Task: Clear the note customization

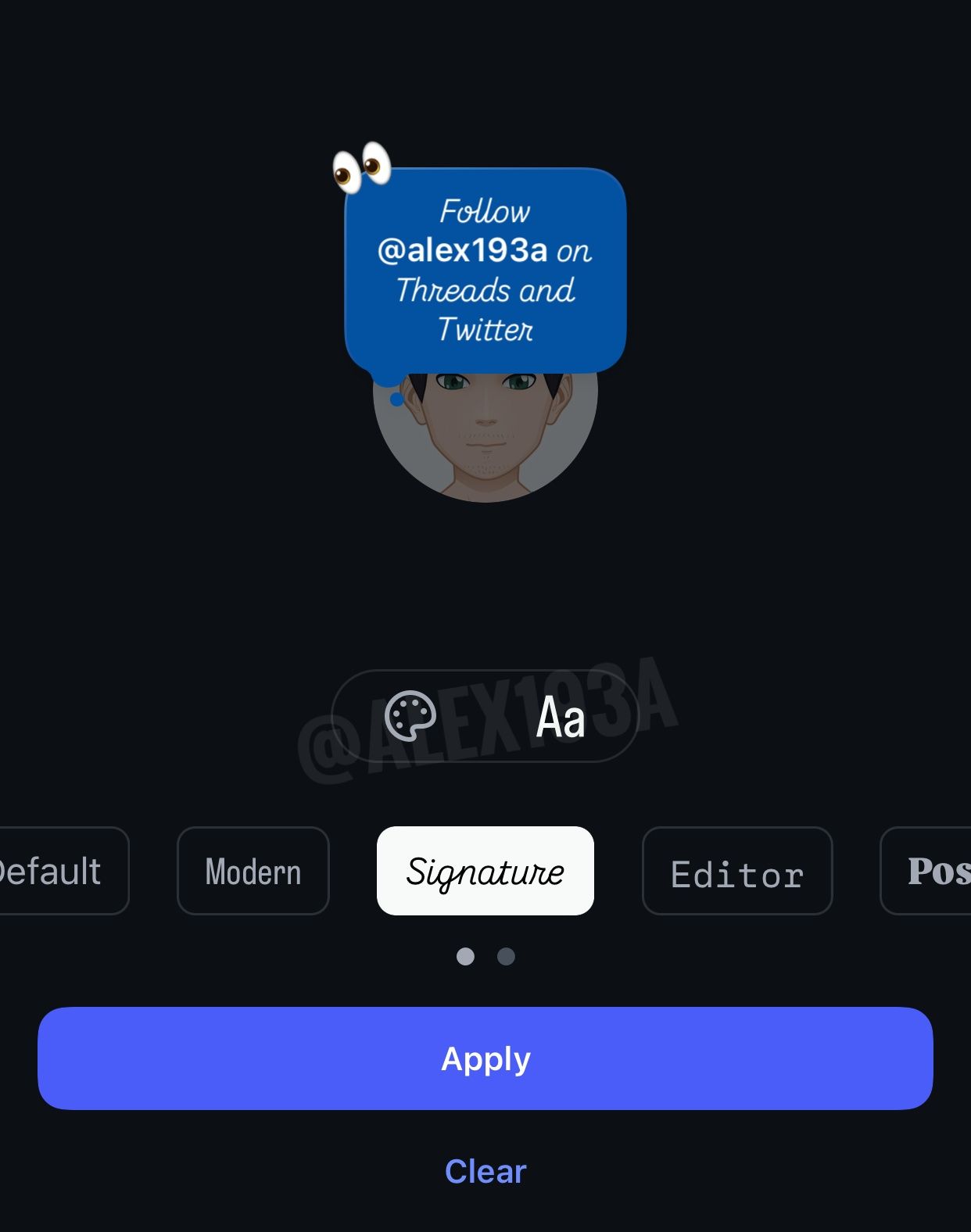Action: pos(485,1171)
